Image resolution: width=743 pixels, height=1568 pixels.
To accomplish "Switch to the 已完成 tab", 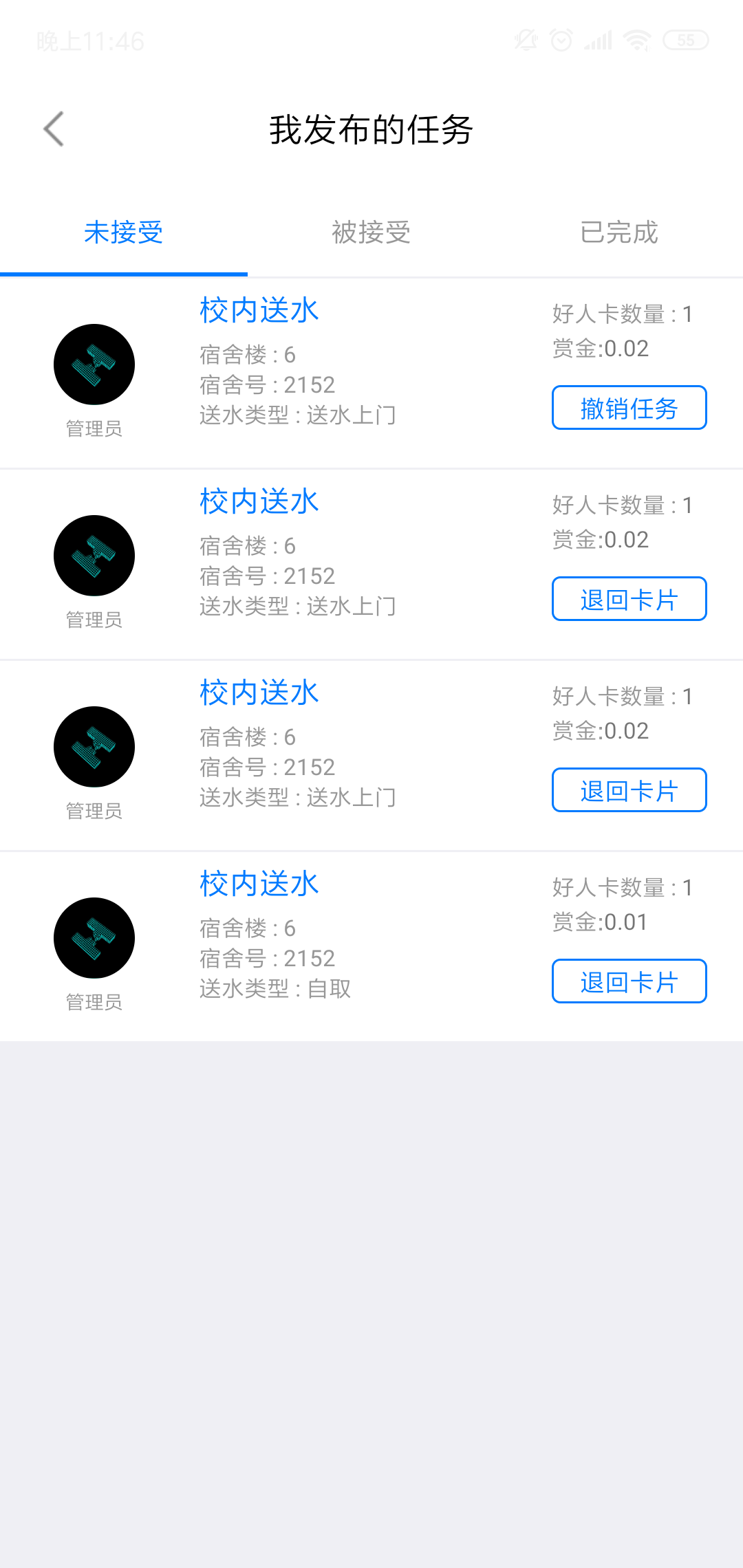I will [619, 232].
